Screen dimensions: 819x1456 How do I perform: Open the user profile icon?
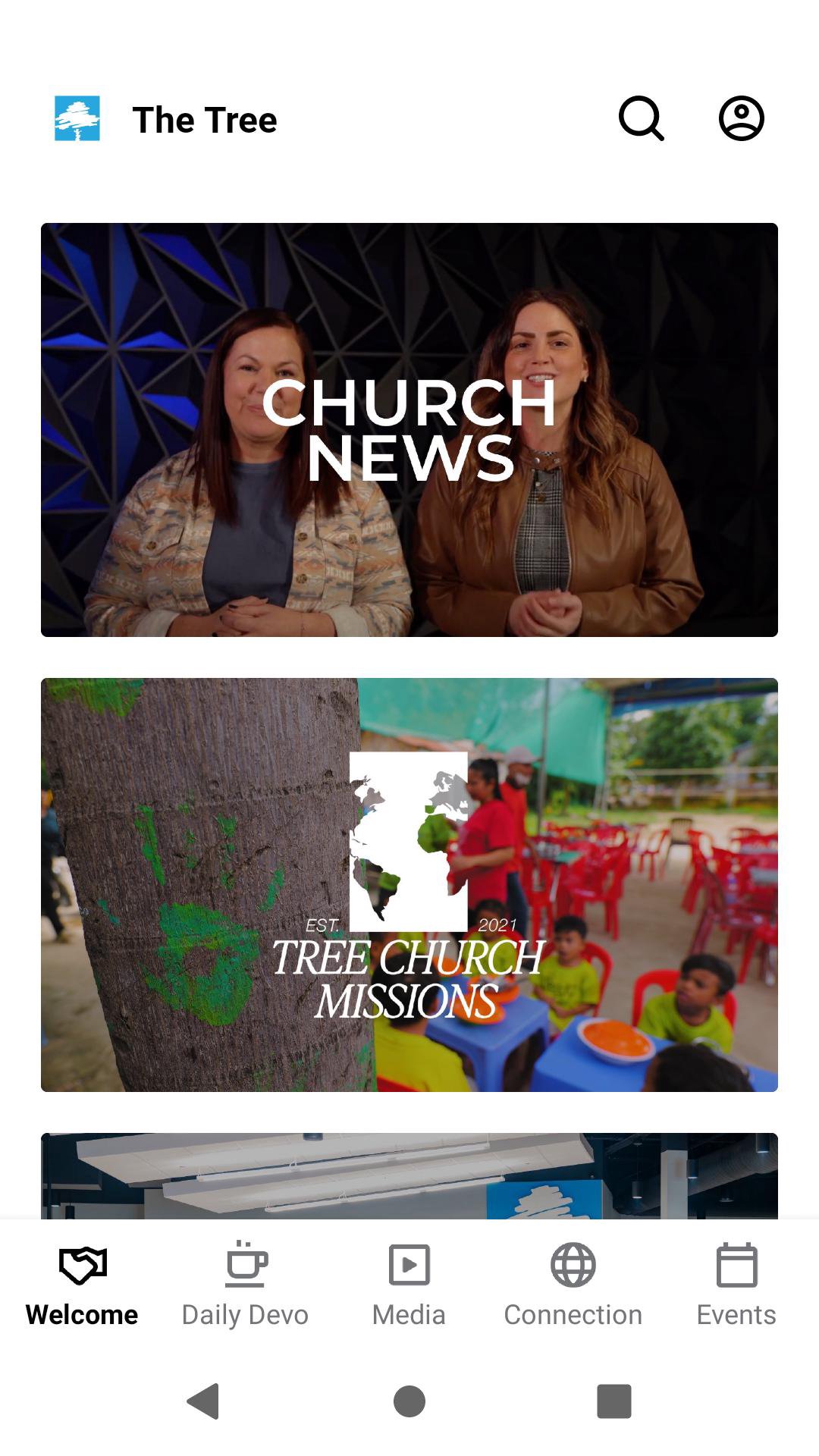741,118
